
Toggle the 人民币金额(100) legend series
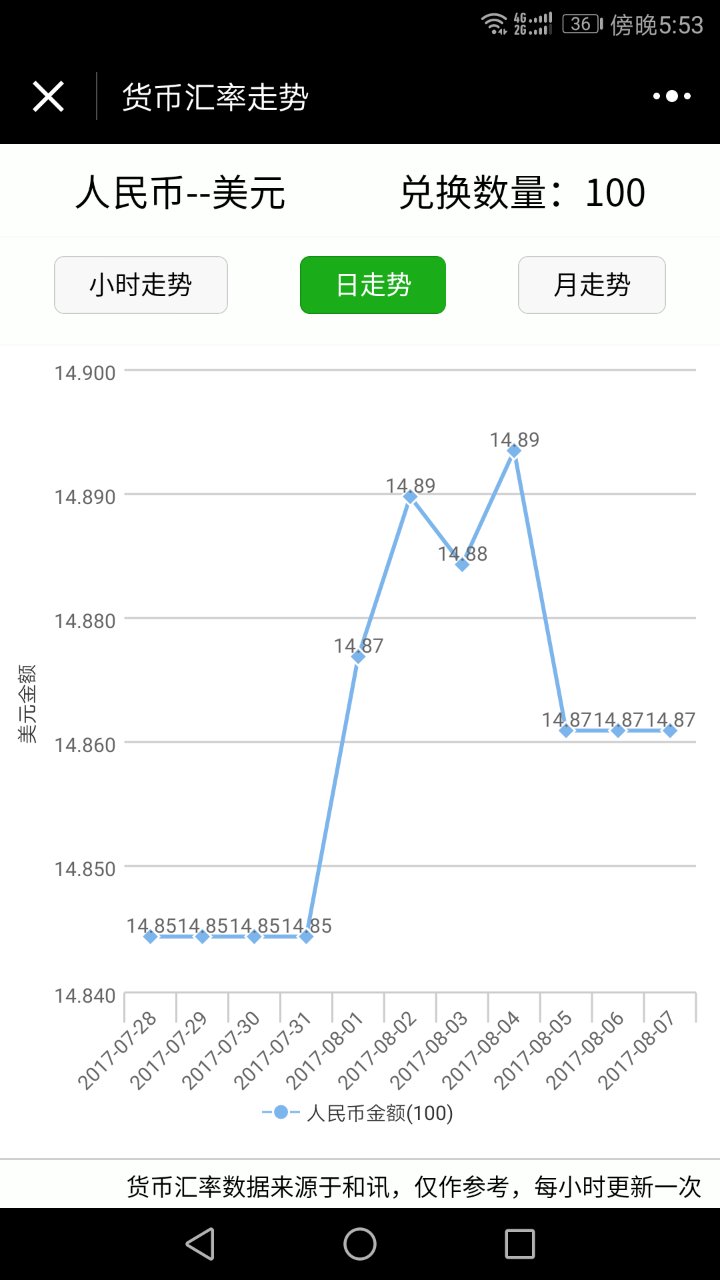pos(358,1113)
